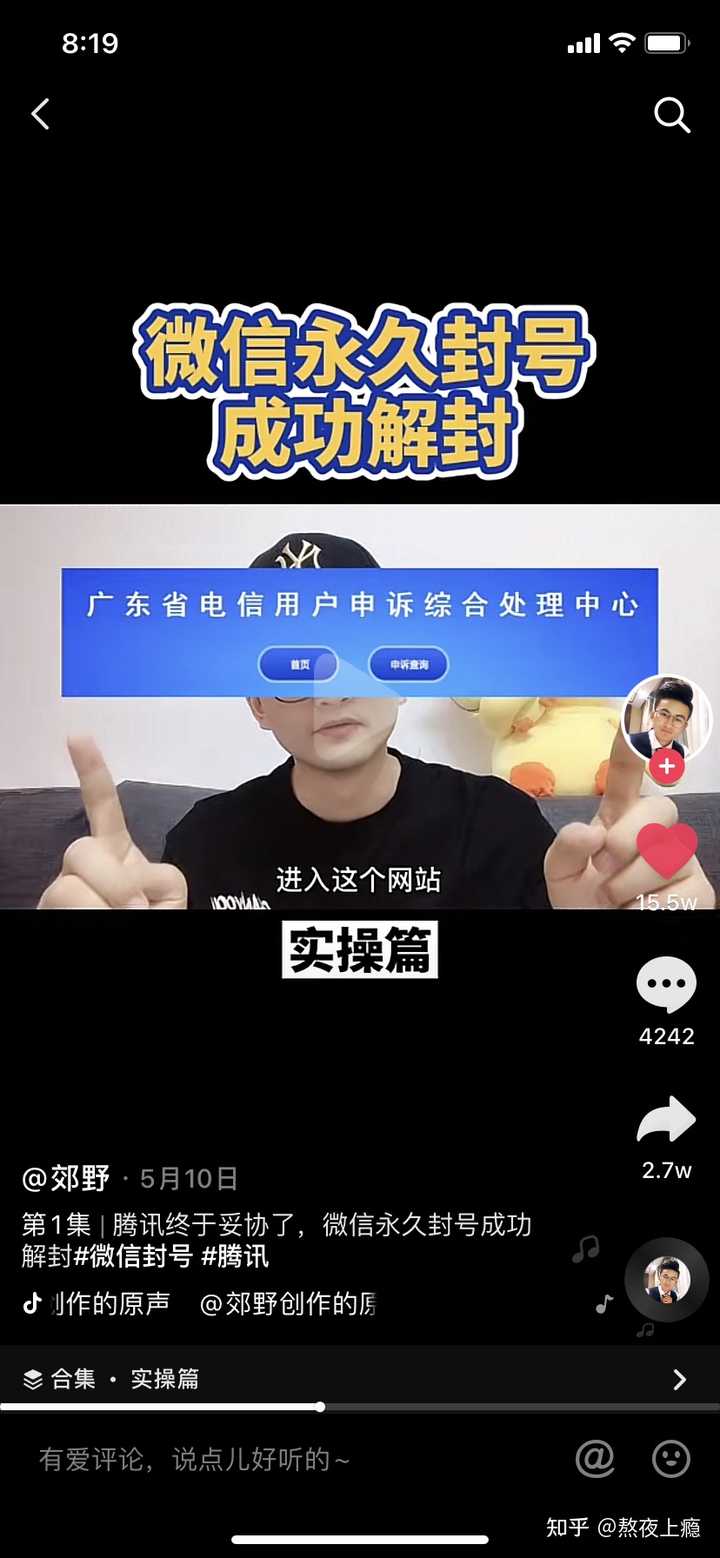Go back using the top-left arrow
720x1558 pixels.
click(x=40, y=115)
